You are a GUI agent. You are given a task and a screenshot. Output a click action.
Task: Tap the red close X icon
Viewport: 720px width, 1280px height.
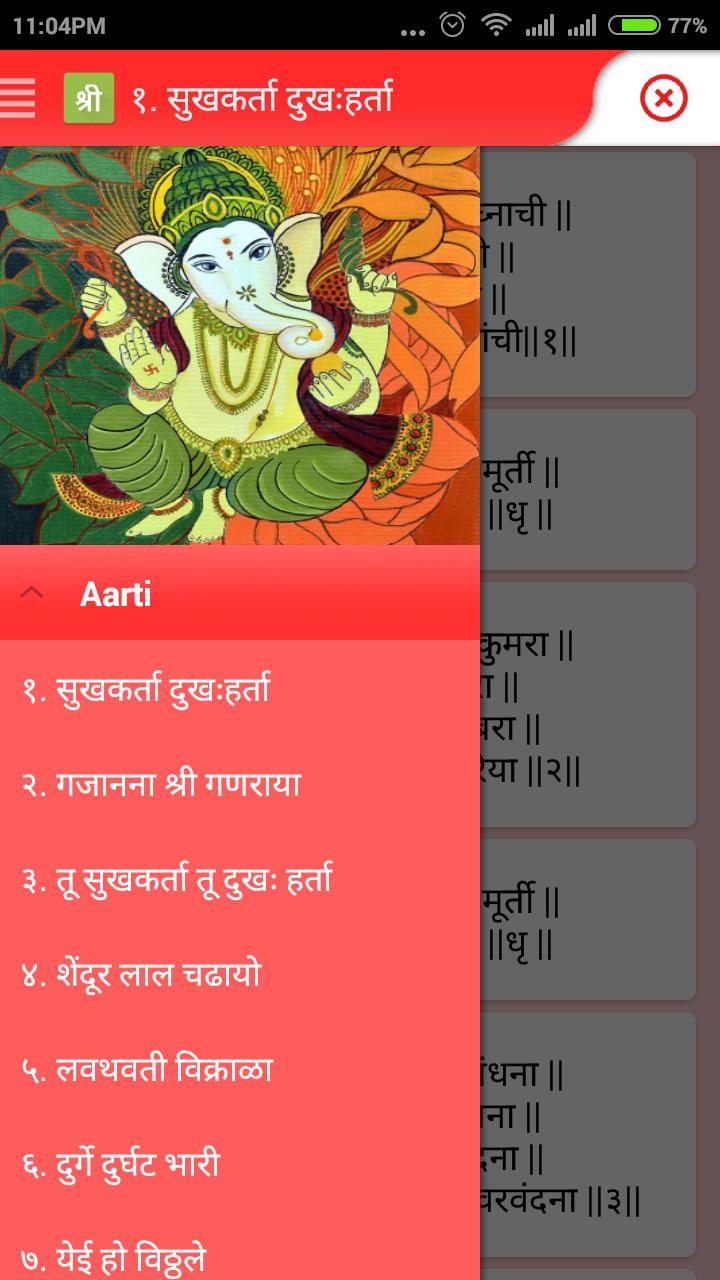[x=663, y=98]
